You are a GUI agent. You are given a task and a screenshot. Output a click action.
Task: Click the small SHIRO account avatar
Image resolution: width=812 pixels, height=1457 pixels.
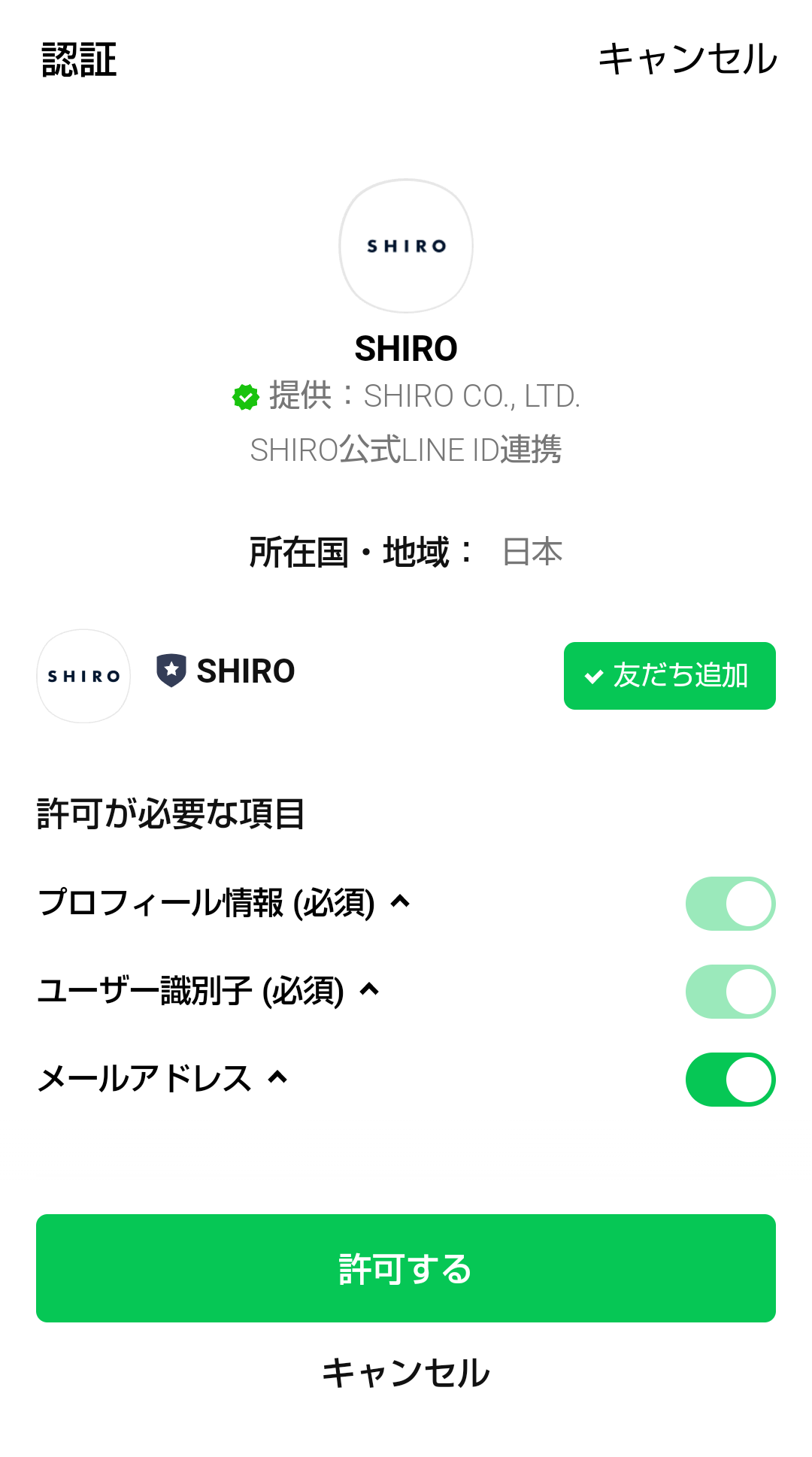pyautogui.click(x=83, y=676)
